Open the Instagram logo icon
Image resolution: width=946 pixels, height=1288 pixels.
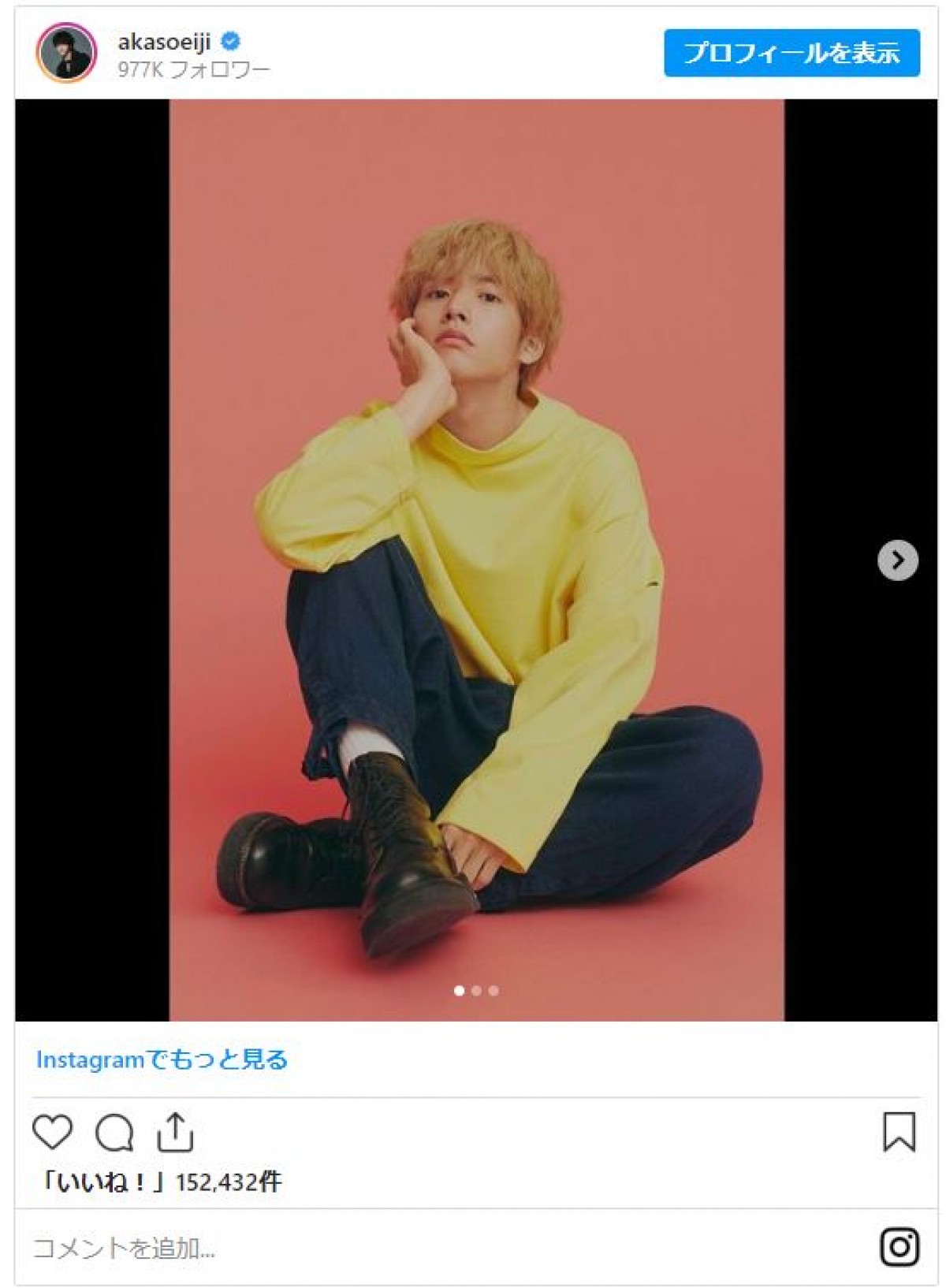tap(899, 1247)
